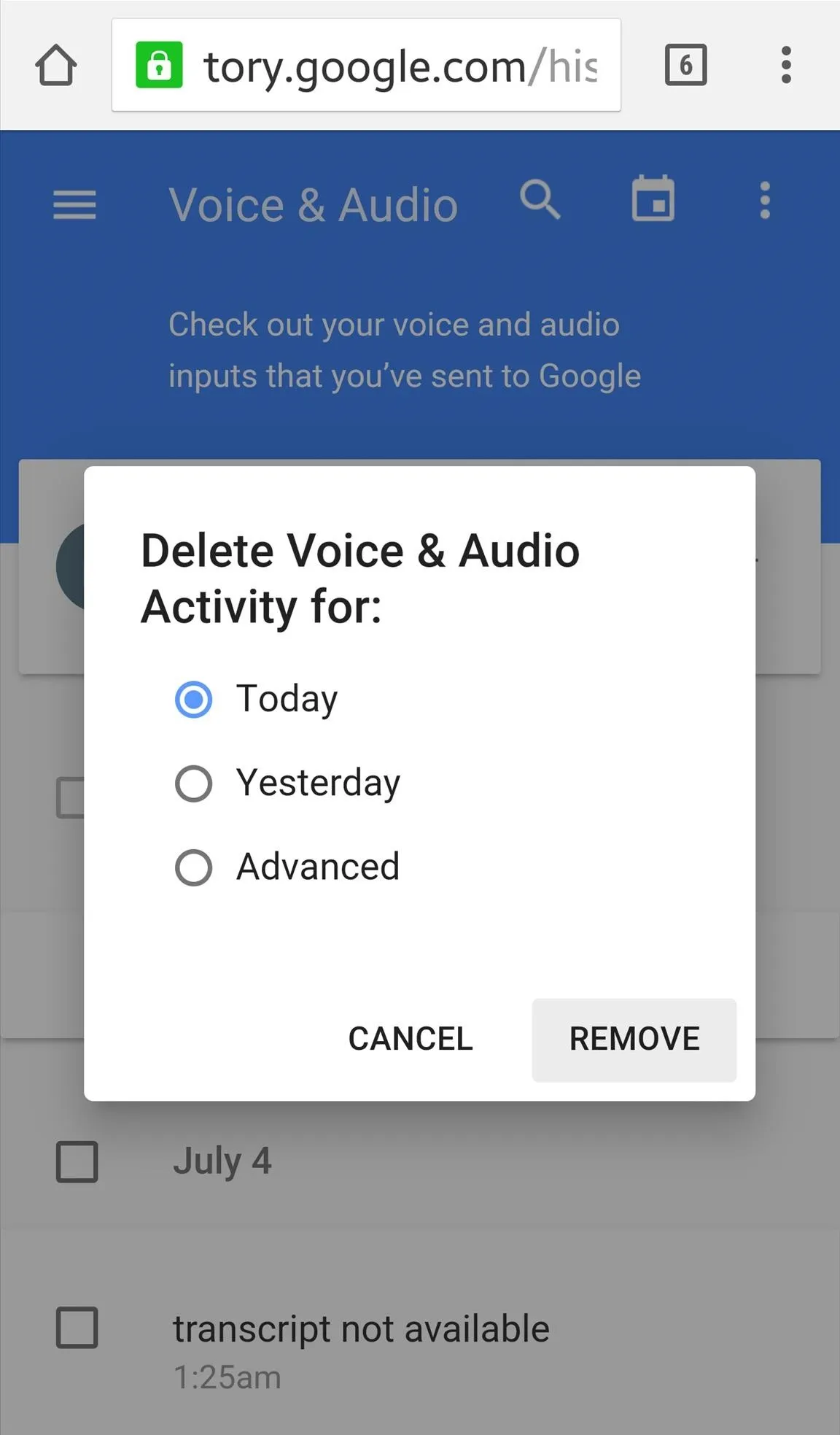Tap the browser home icon

click(x=56, y=66)
